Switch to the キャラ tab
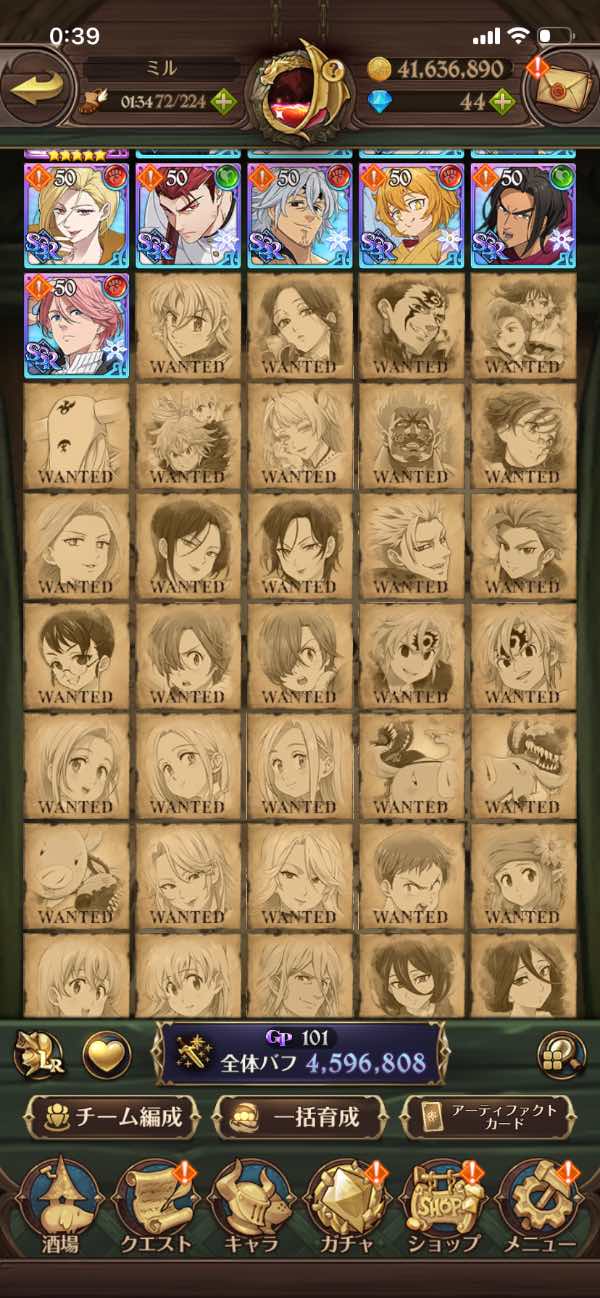The width and height of the screenshot is (600, 1298). pyautogui.click(x=251, y=1208)
